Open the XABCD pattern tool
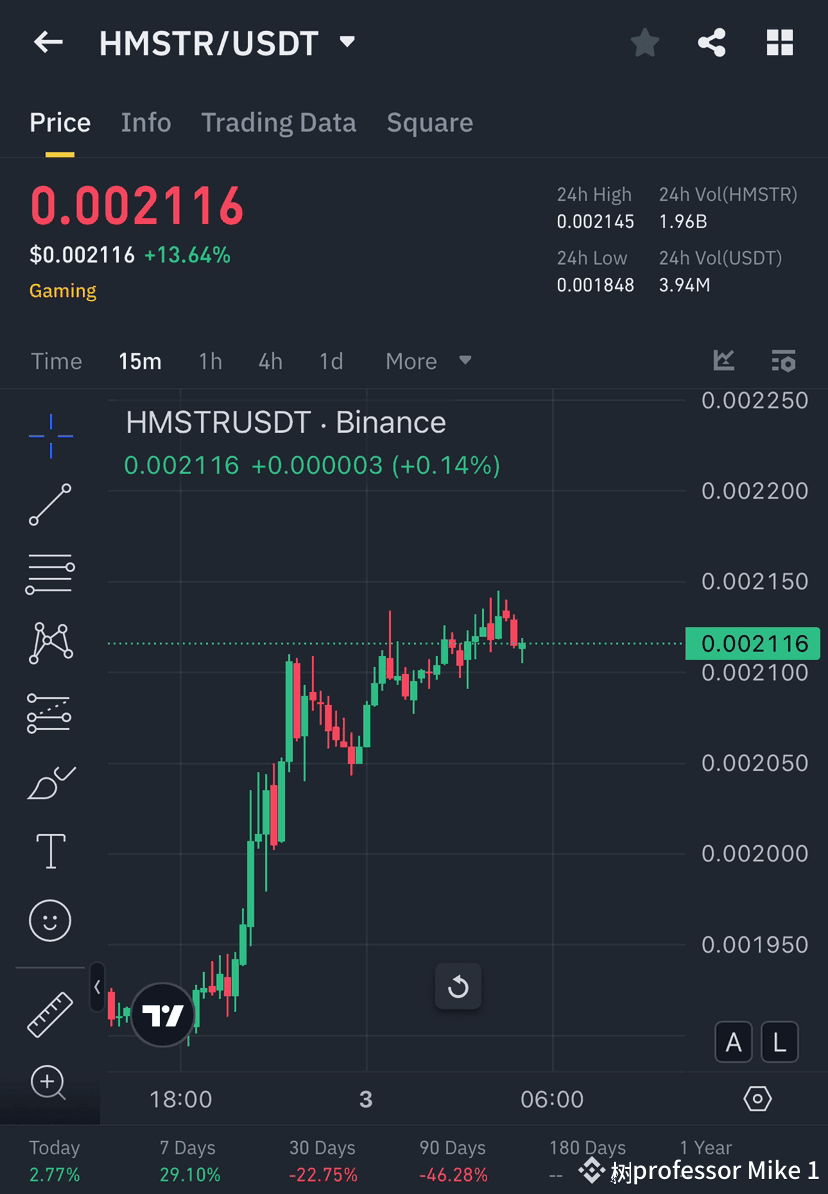Image resolution: width=828 pixels, height=1194 pixels. tap(50, 643)
